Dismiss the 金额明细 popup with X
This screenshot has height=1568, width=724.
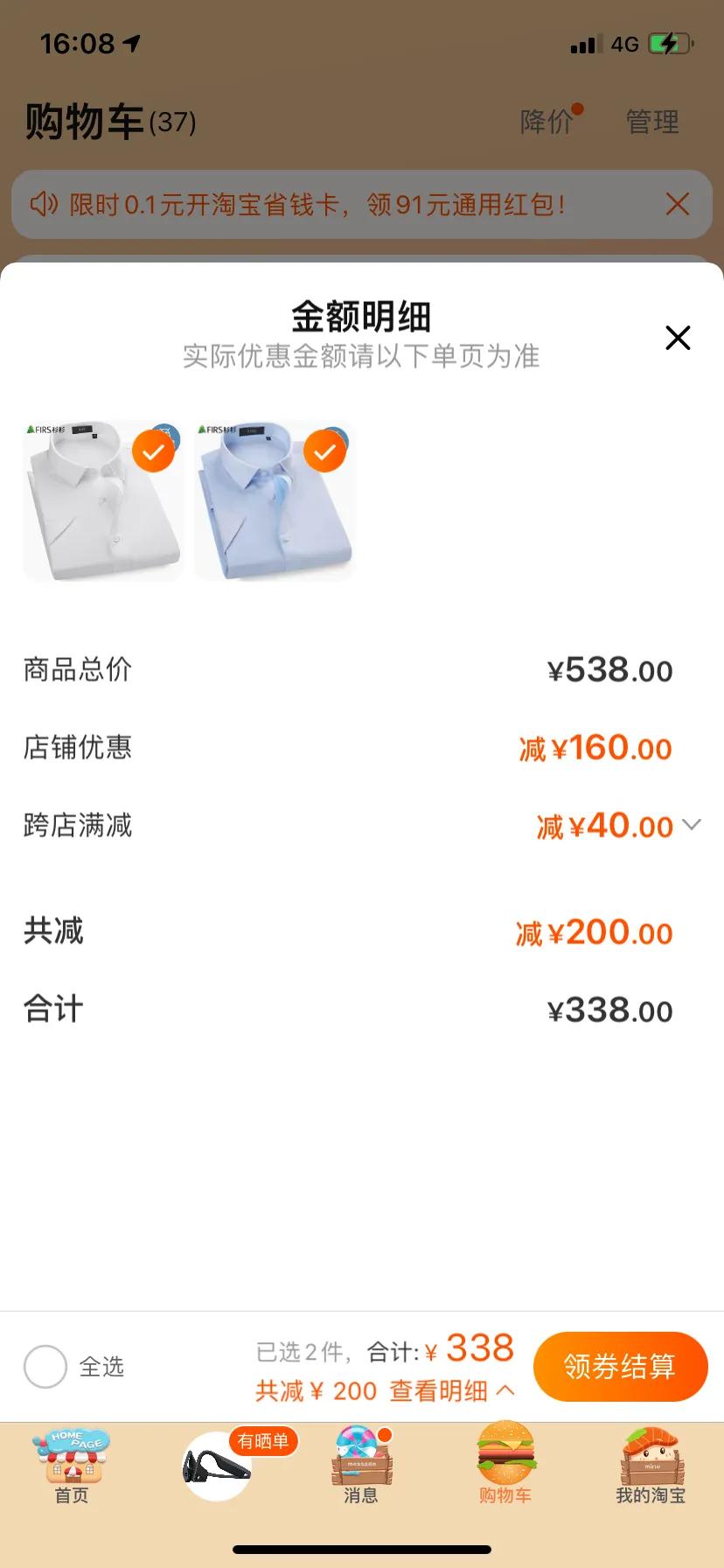coord(678,338)
